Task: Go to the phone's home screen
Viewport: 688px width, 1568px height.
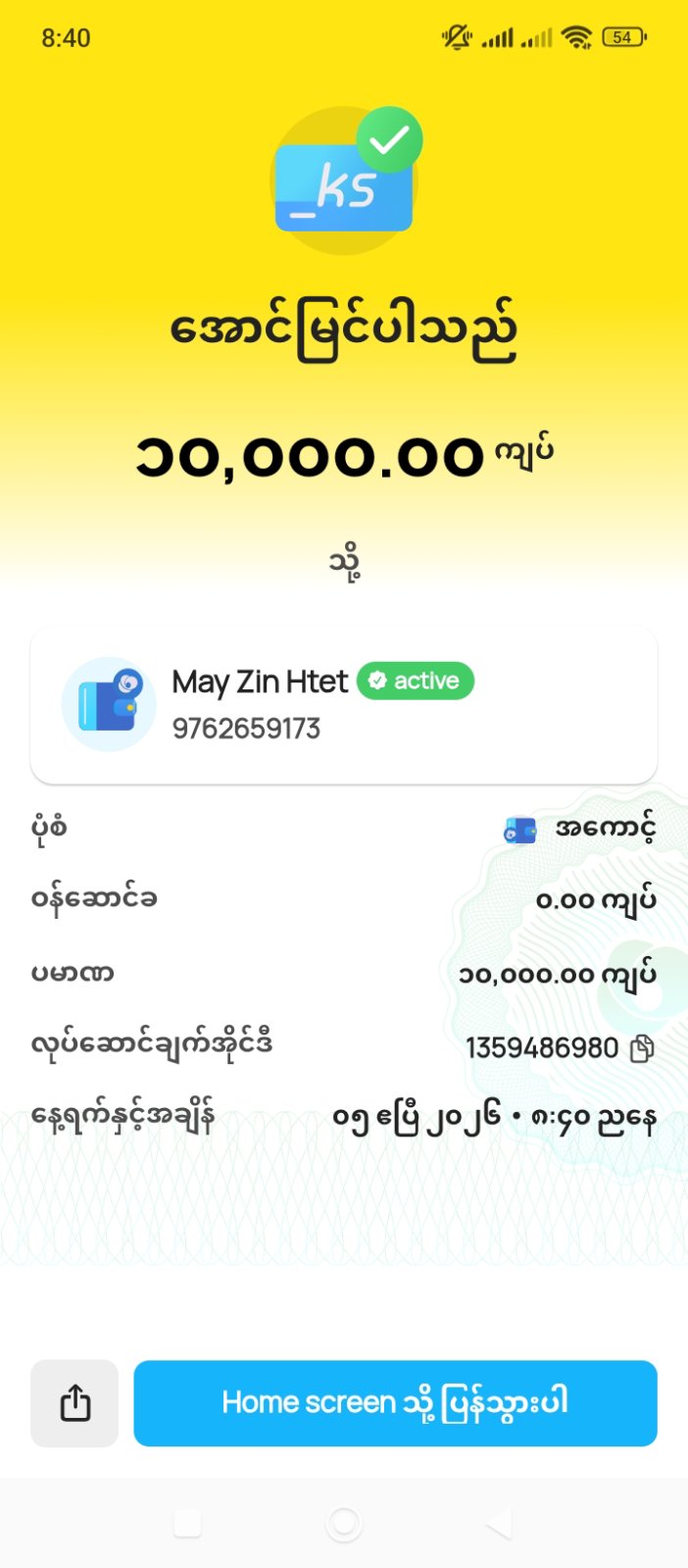Action: pos(344,1523)
